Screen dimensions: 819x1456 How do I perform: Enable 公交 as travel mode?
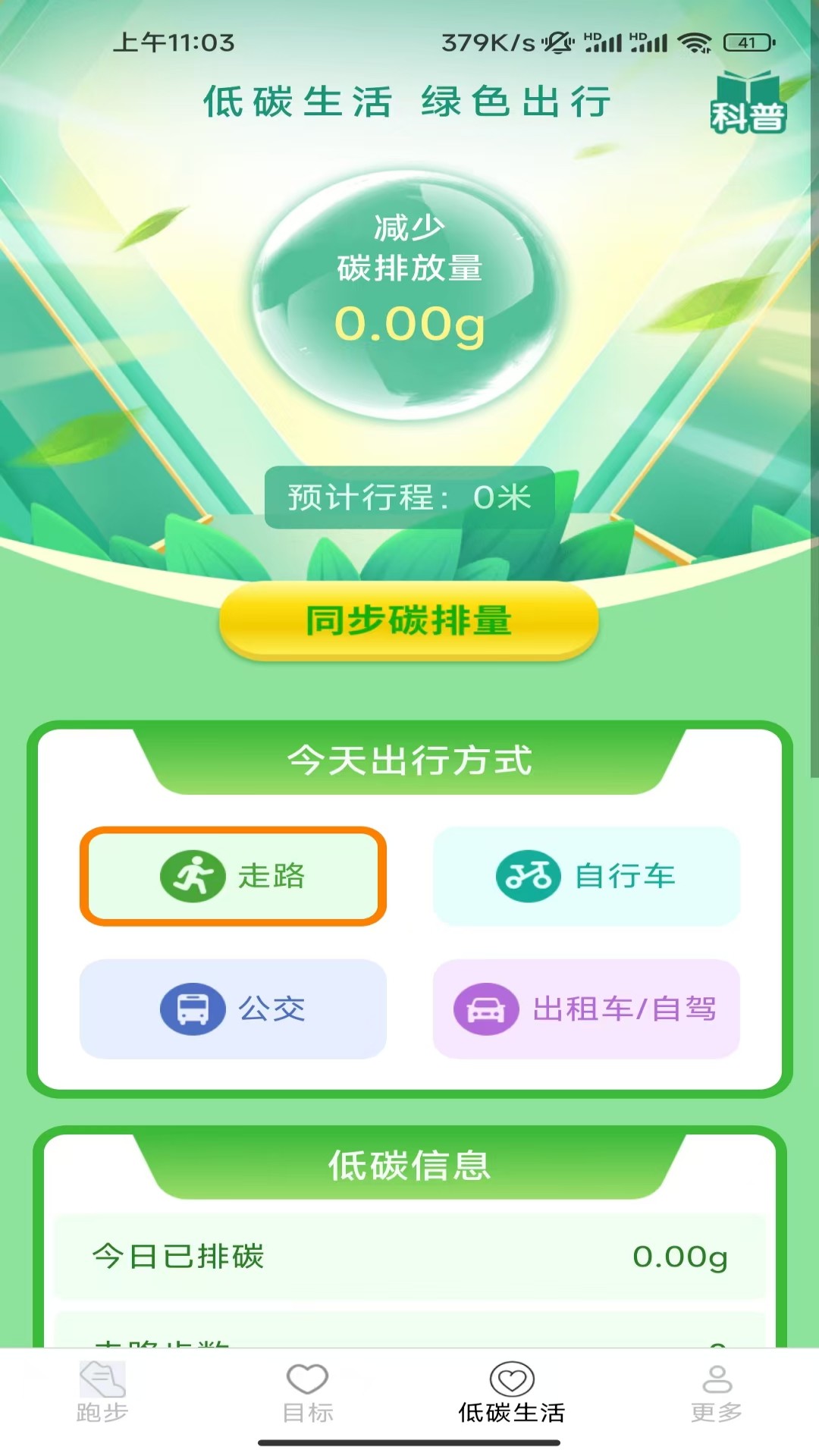pyautogui.click(x=233, y=1009)
